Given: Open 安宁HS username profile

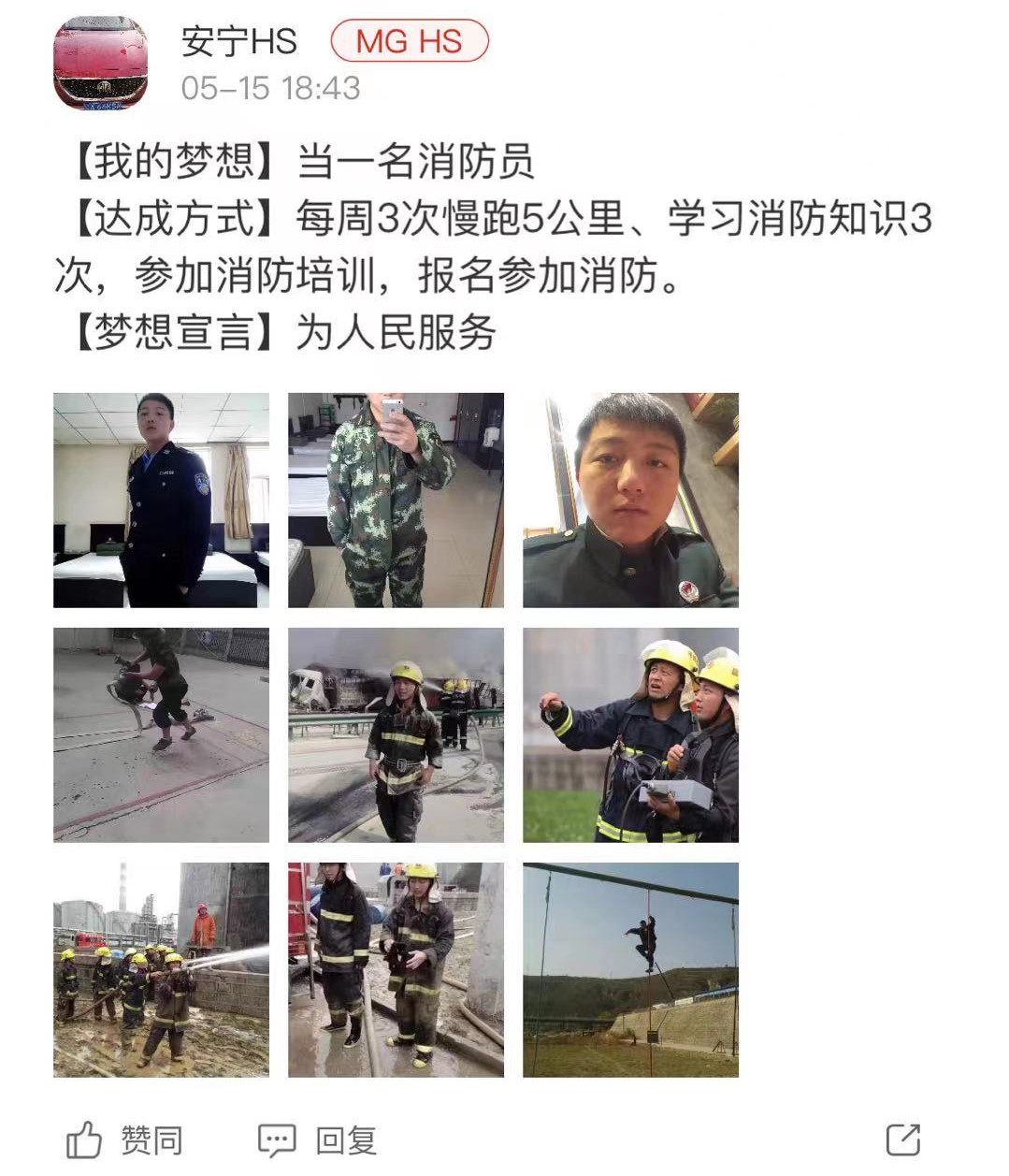Looking at the screenshot, I should point(239,41).
